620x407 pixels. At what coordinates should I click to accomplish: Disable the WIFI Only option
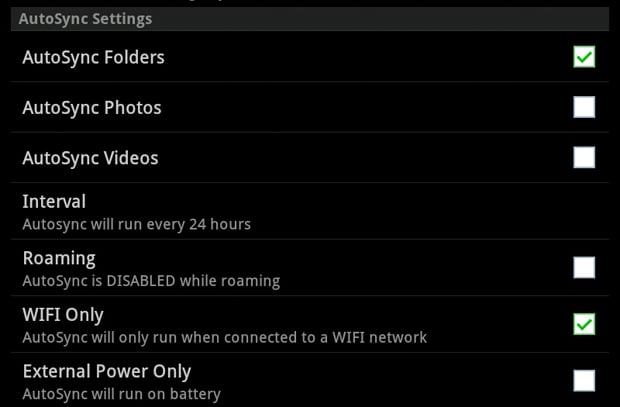(584, 324)
